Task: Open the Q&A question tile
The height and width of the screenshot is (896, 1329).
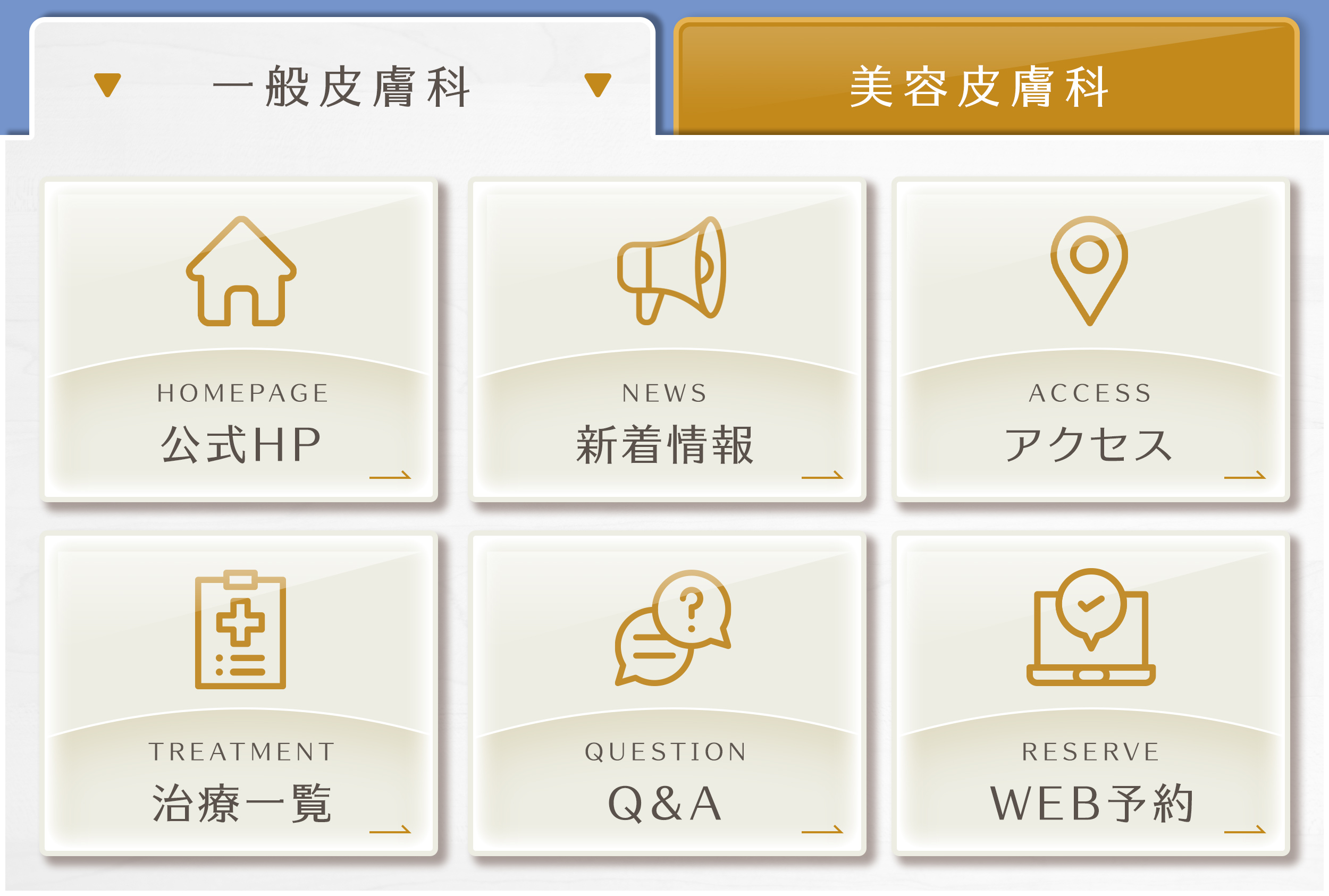Action: 667,694
